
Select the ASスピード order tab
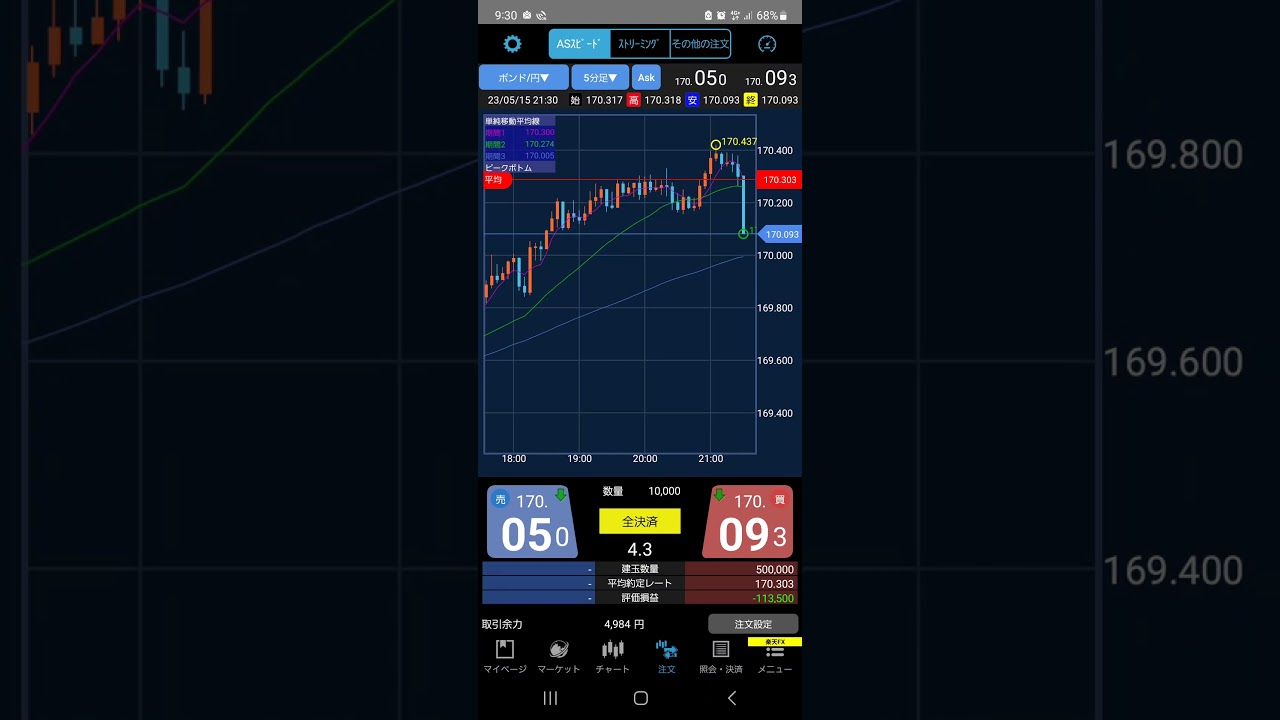click(579, 44)
